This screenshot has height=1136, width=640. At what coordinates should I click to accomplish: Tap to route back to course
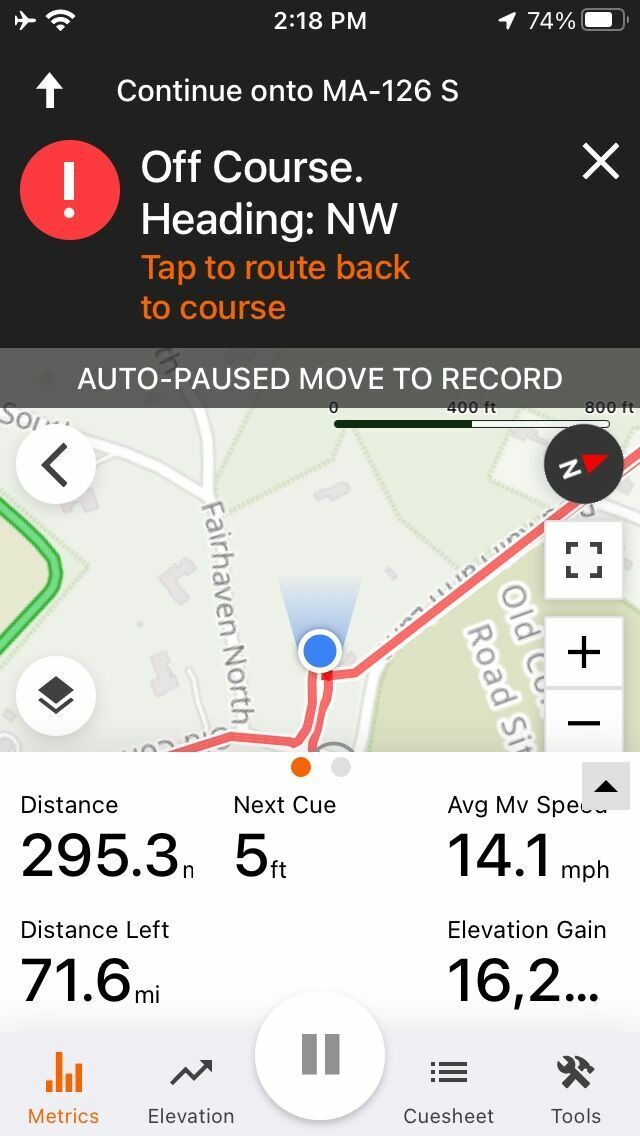pyautogui.click(x=275, y=287)
